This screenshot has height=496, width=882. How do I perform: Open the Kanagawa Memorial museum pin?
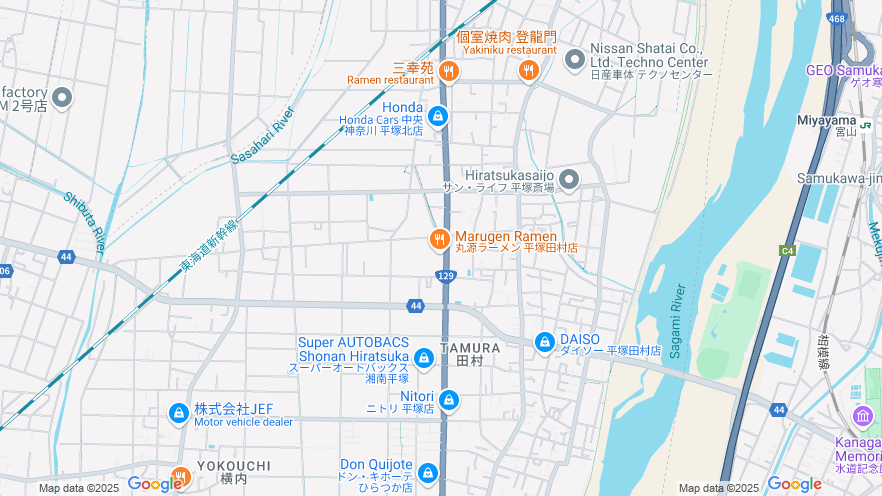862,415
